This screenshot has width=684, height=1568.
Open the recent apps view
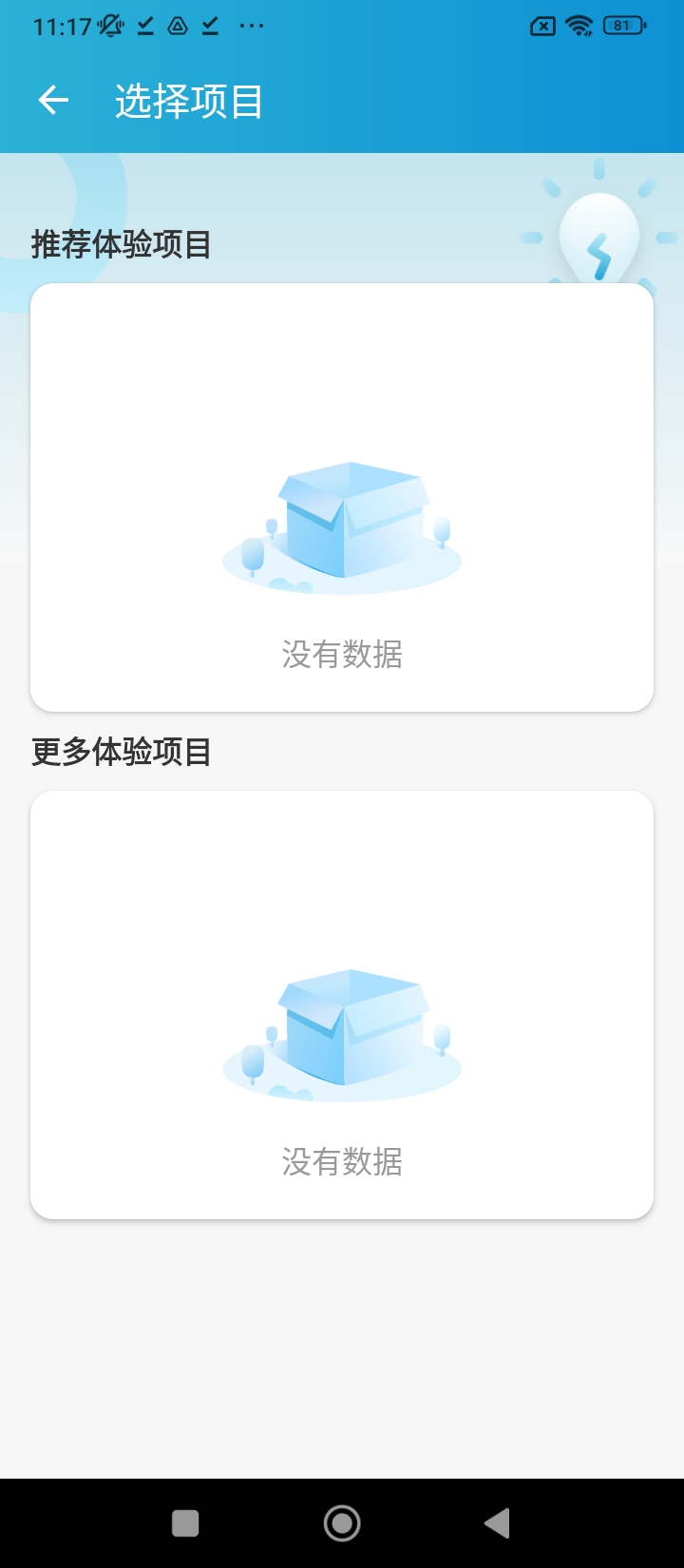pyautogui.click(x=185, y=1523)
